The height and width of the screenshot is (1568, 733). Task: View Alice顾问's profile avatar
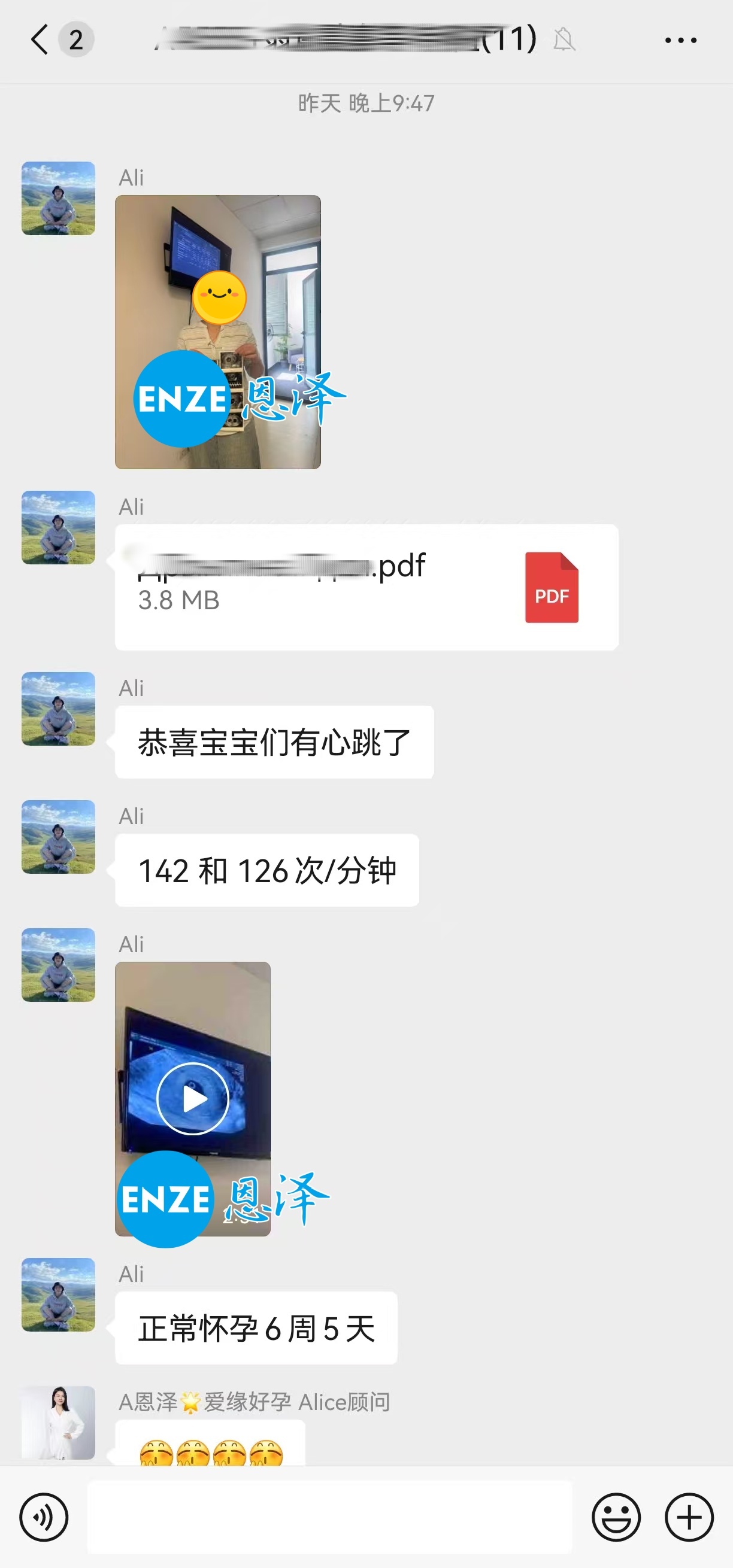coord(59,1423)
